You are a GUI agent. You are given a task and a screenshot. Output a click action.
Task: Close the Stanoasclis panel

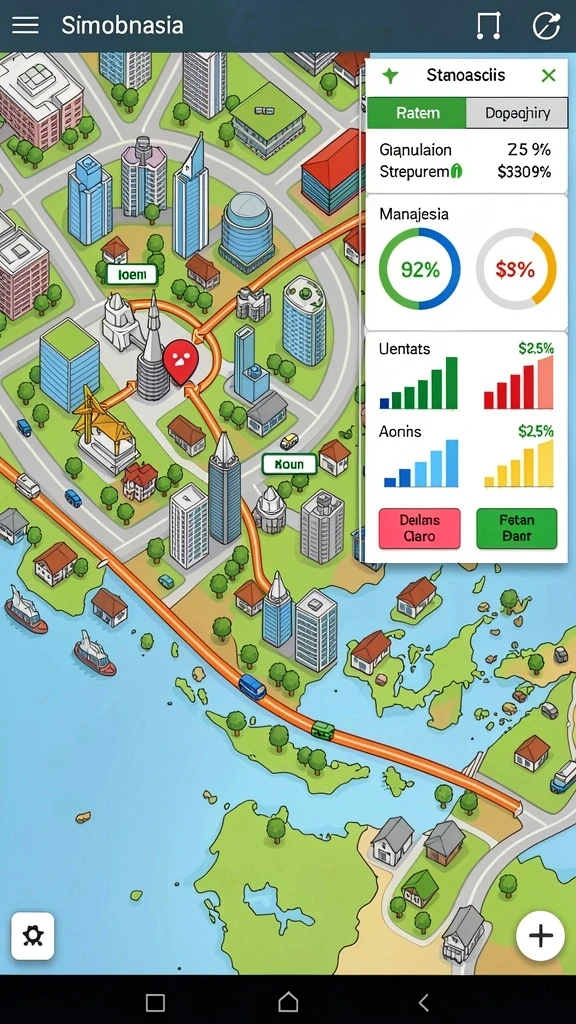tap(549, 75)
